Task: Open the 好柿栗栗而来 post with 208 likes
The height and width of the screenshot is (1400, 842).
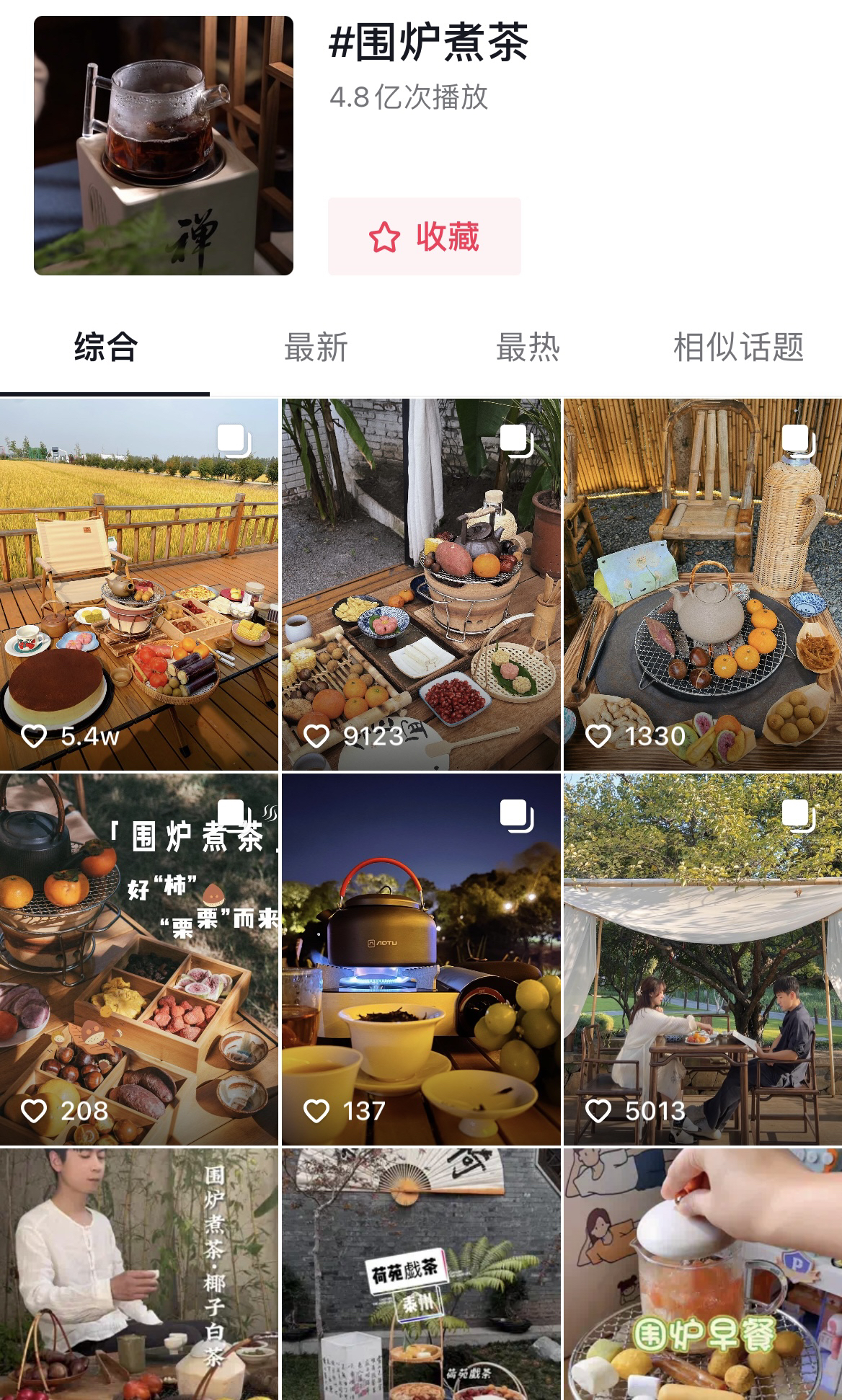Action: click(139, 959)
